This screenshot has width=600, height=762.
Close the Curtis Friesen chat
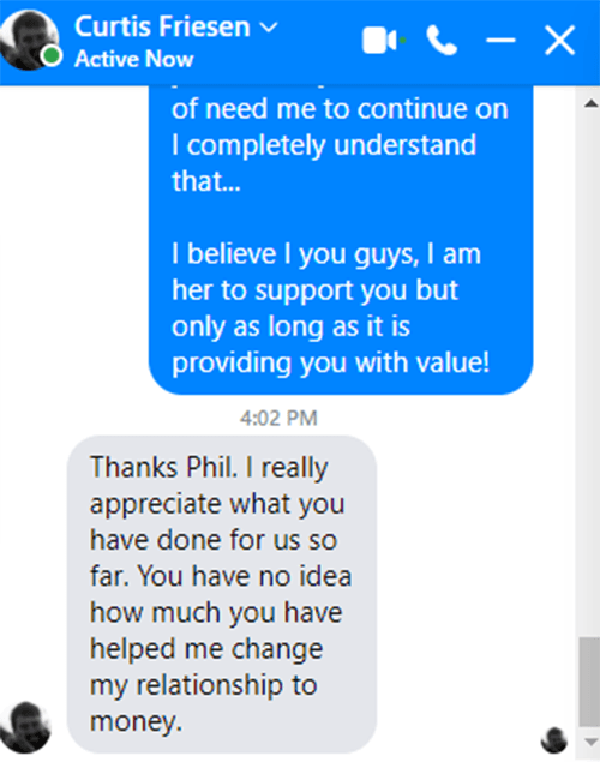point(559,40)
